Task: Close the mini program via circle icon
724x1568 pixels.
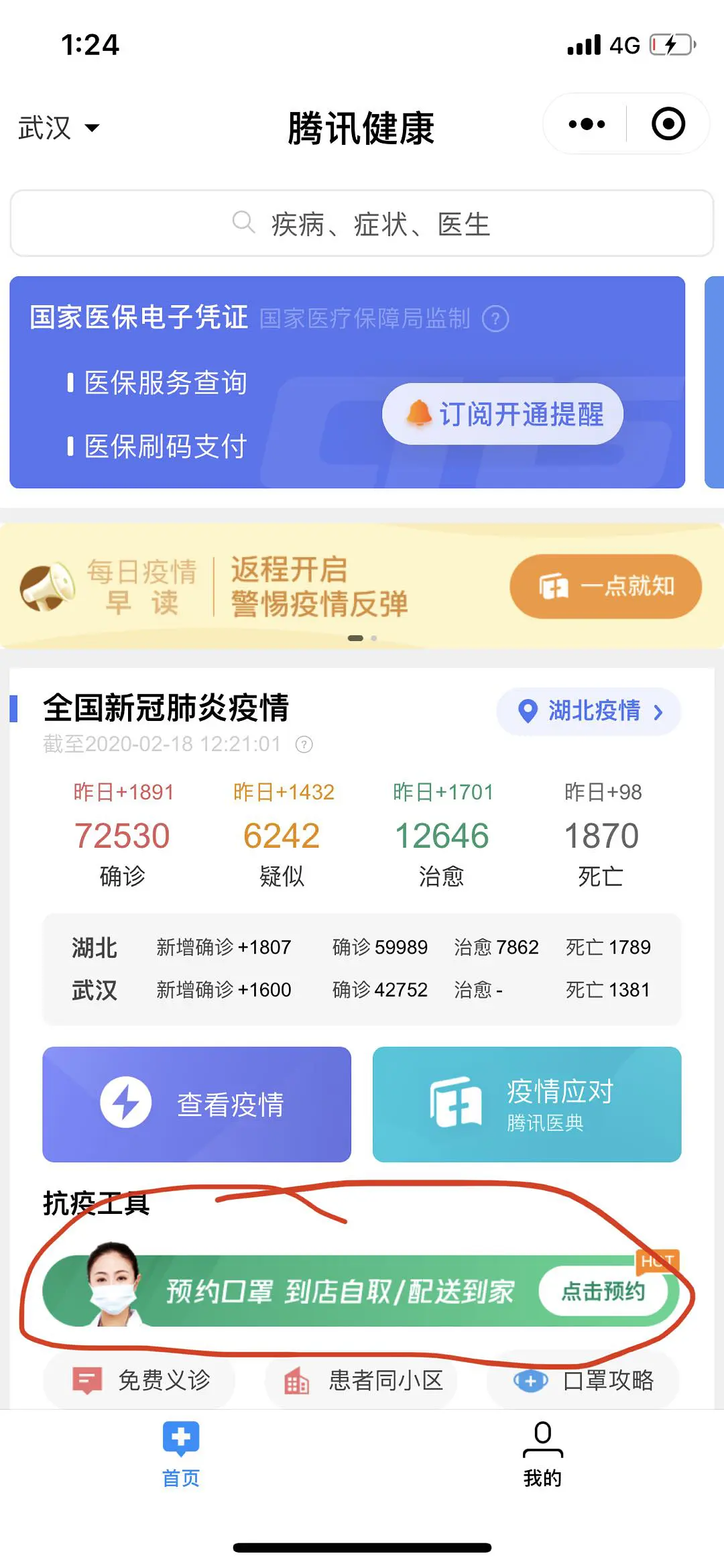Action: tap(668, 124)
